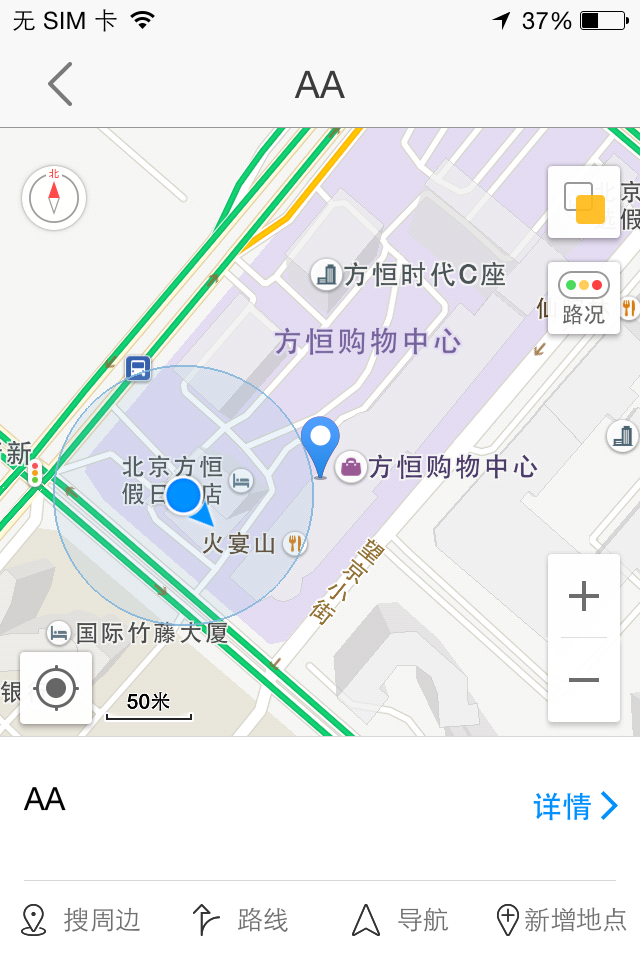Select the 方恒购物中心 shopping bag marker
Image resolution: width=640 pixels, height=960 pixels.
point(351,467)
